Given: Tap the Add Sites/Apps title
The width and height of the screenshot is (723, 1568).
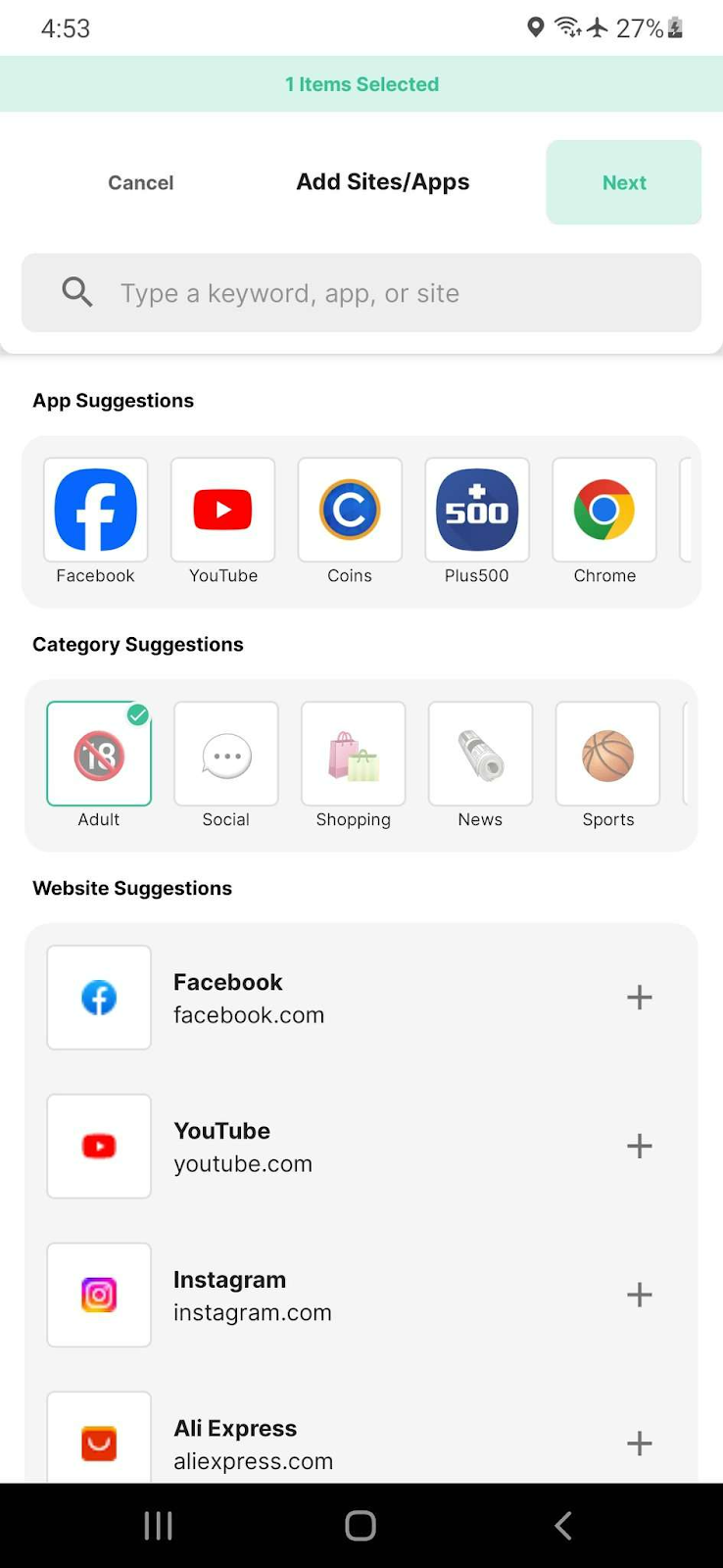Looking at the screenshot, I should [382, 182].
